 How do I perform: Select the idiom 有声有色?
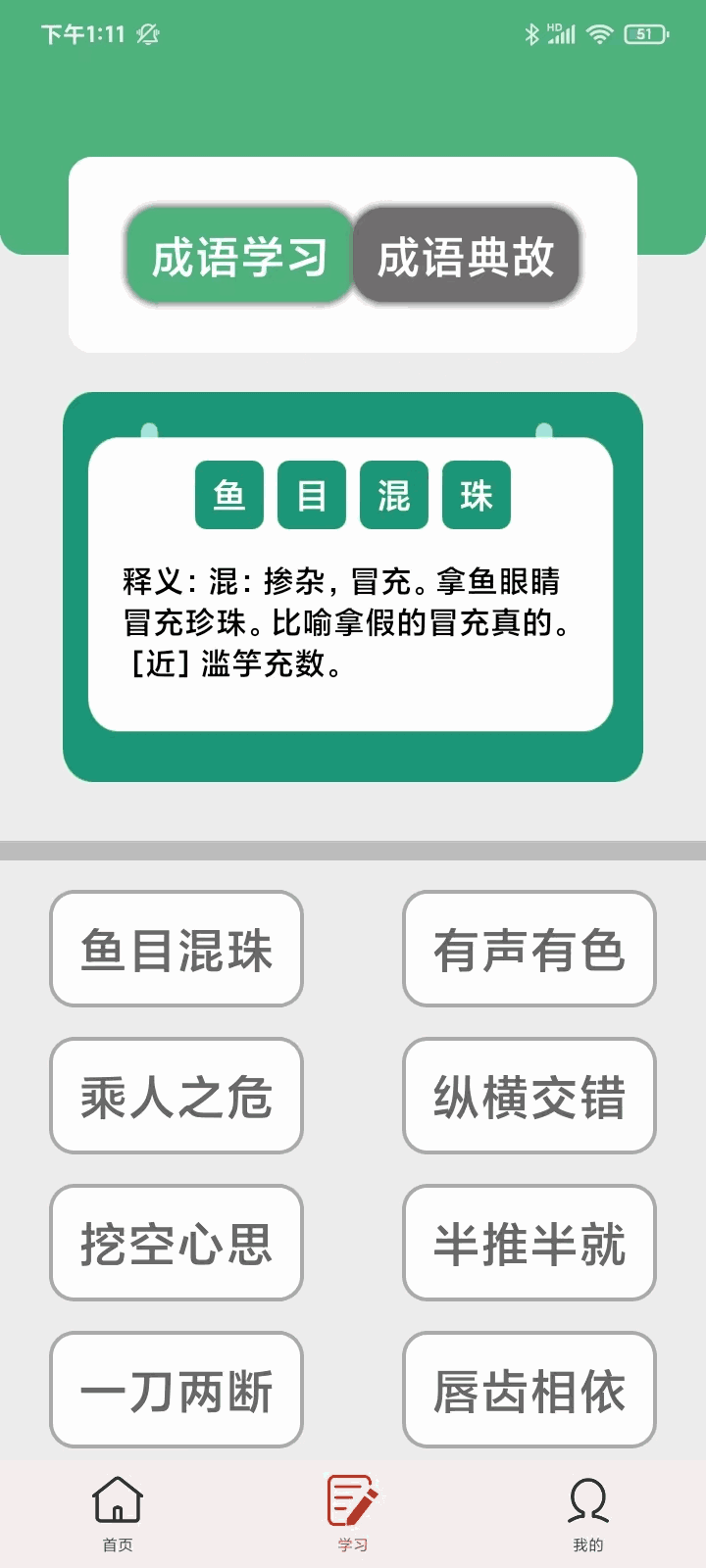pos(529,949)
